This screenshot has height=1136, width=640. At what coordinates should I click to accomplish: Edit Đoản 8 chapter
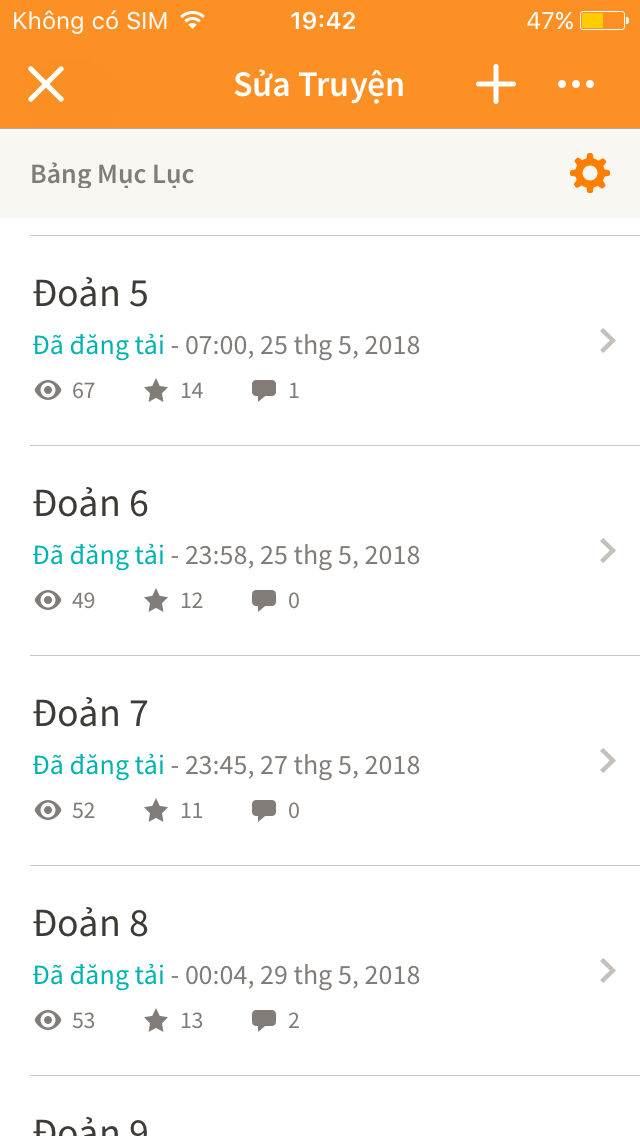[320, 971]
